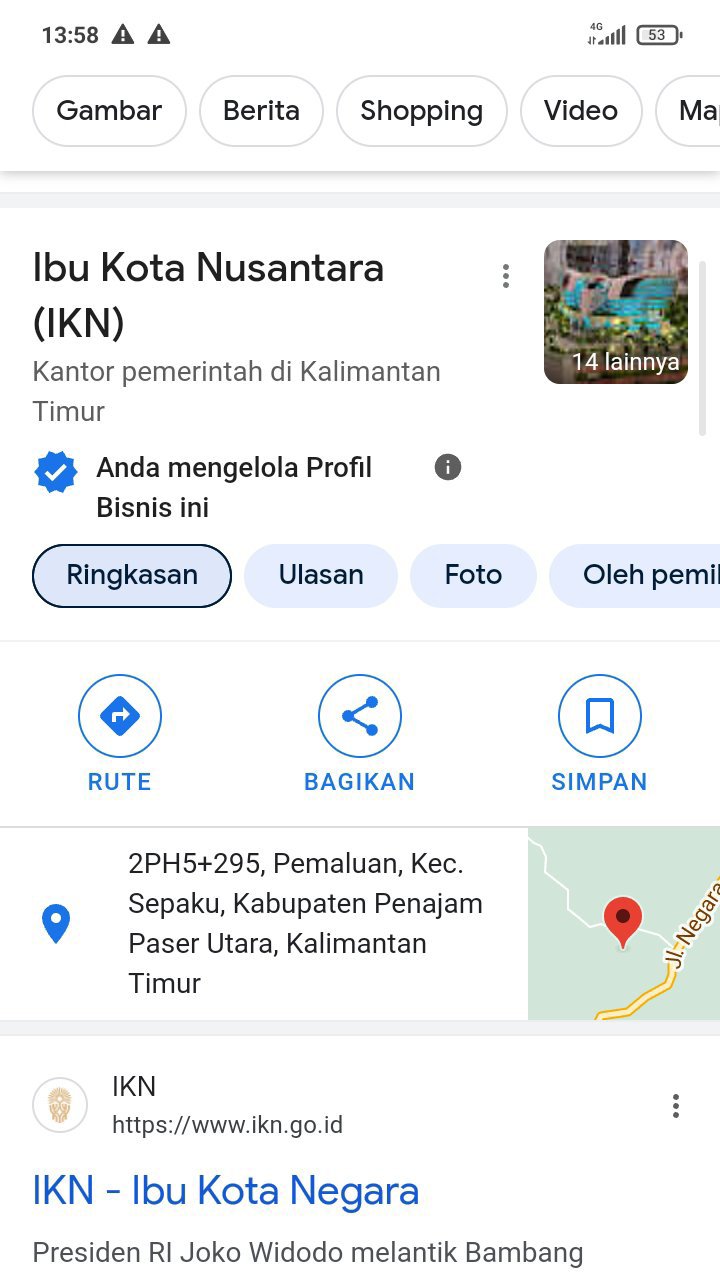Switch to the Berita filter
This screenshot has height=1280, width=720.
[x=262, y=111]
